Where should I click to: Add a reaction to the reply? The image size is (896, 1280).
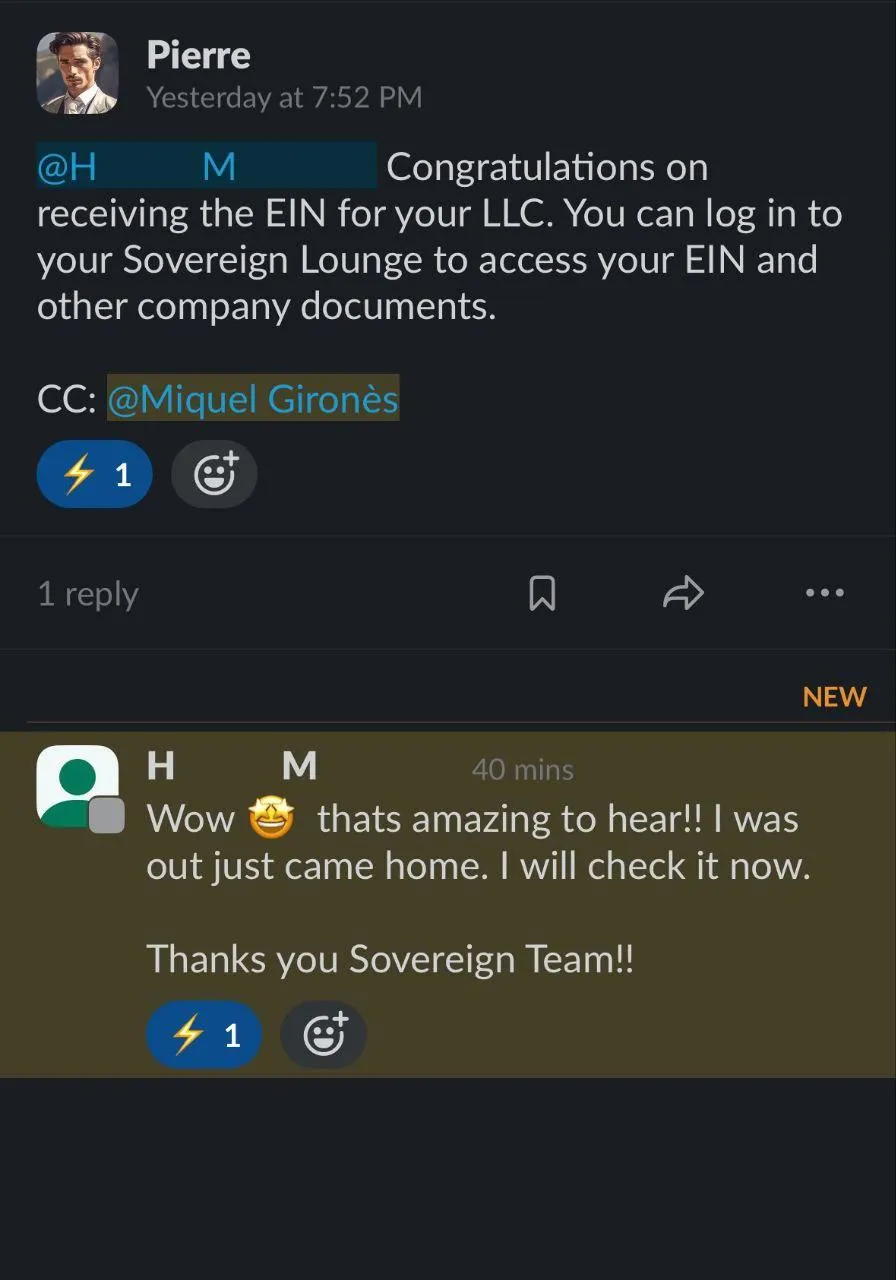point(323,1035)
